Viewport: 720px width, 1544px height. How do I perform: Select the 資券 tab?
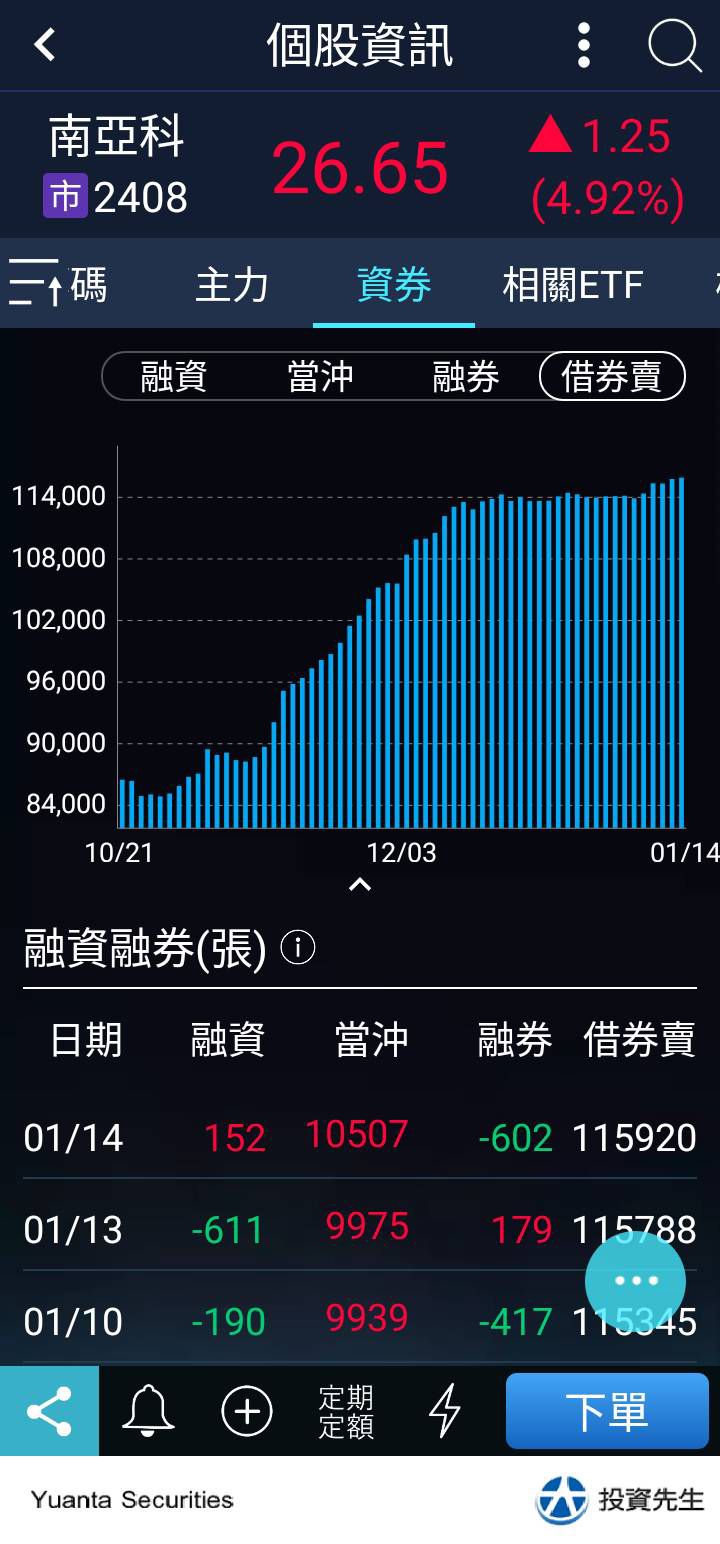394,286
